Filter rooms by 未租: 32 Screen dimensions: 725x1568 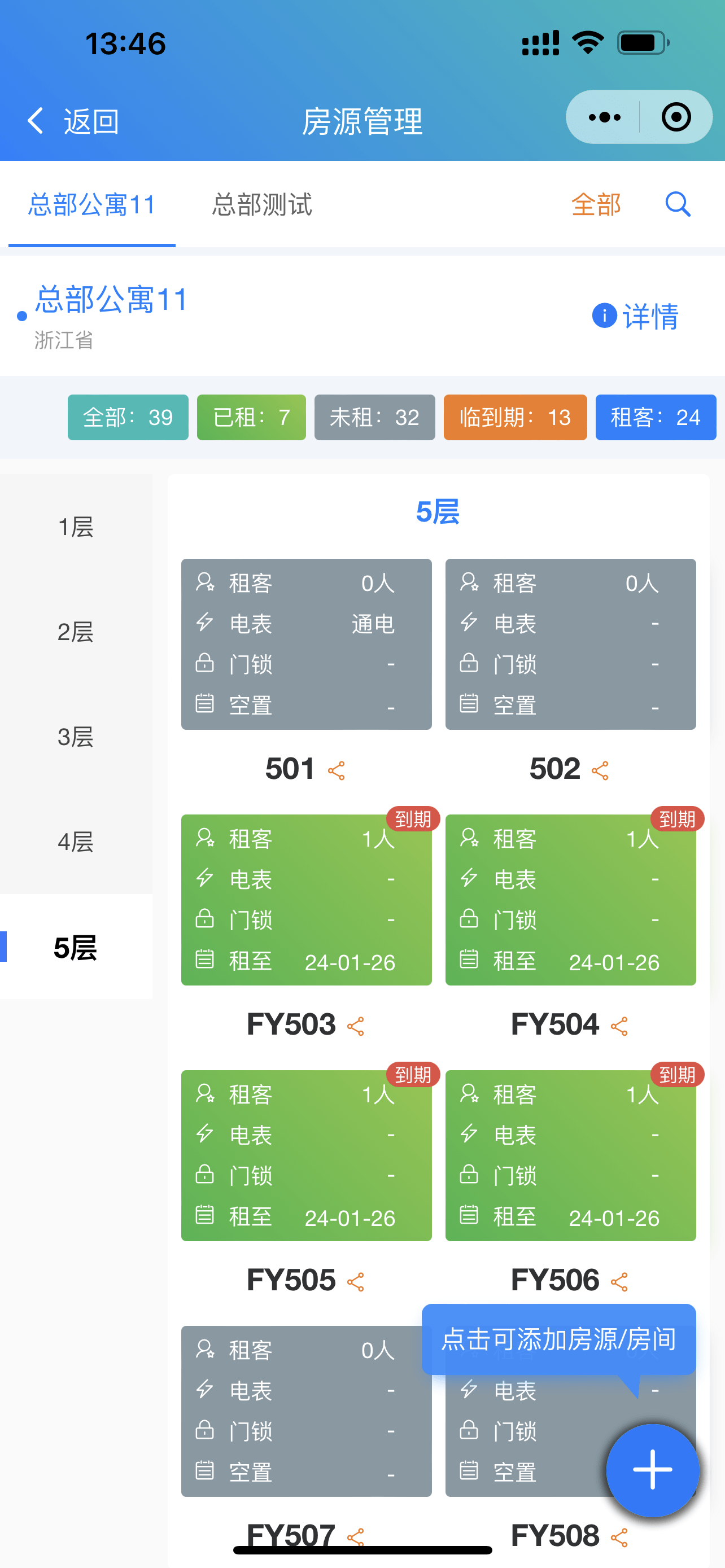pyautogui.click(x=374, y=417)
